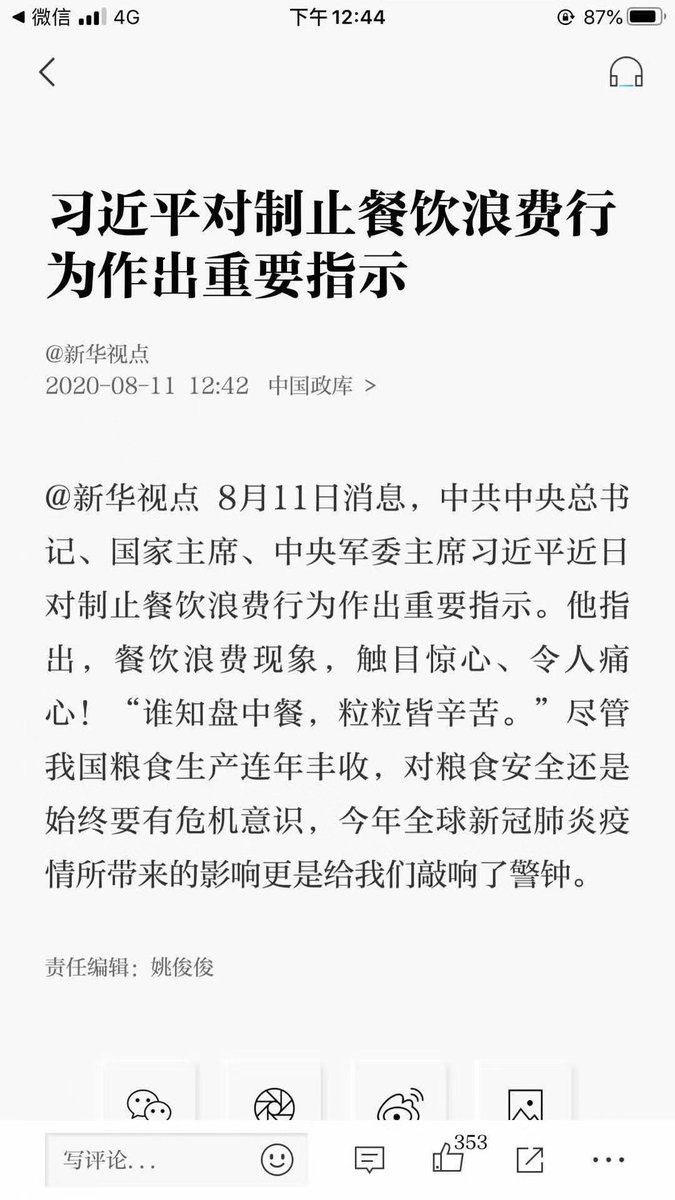Share the article to Weibo
Image resolution: width=675 pixels, height=1200 pixels.
click(x=400, y=1106)
